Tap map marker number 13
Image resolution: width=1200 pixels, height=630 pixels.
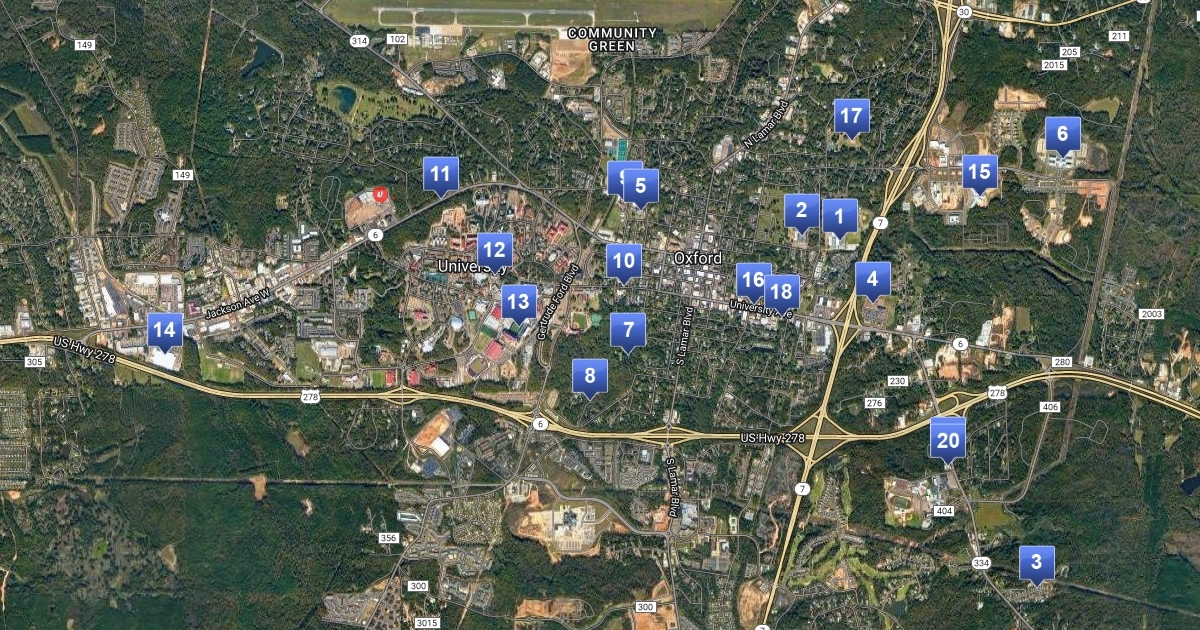coord(518,301)
